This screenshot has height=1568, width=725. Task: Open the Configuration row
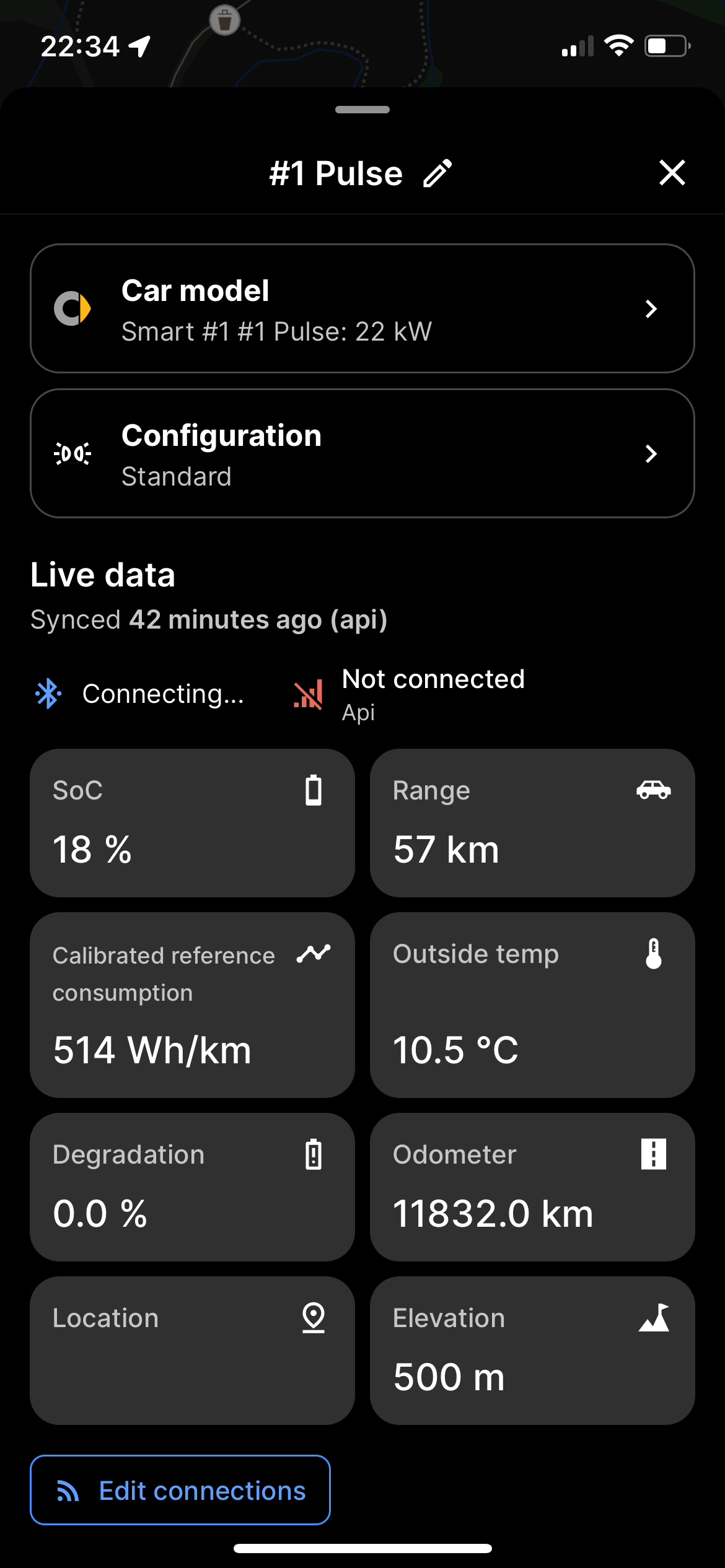pos(362,453)
